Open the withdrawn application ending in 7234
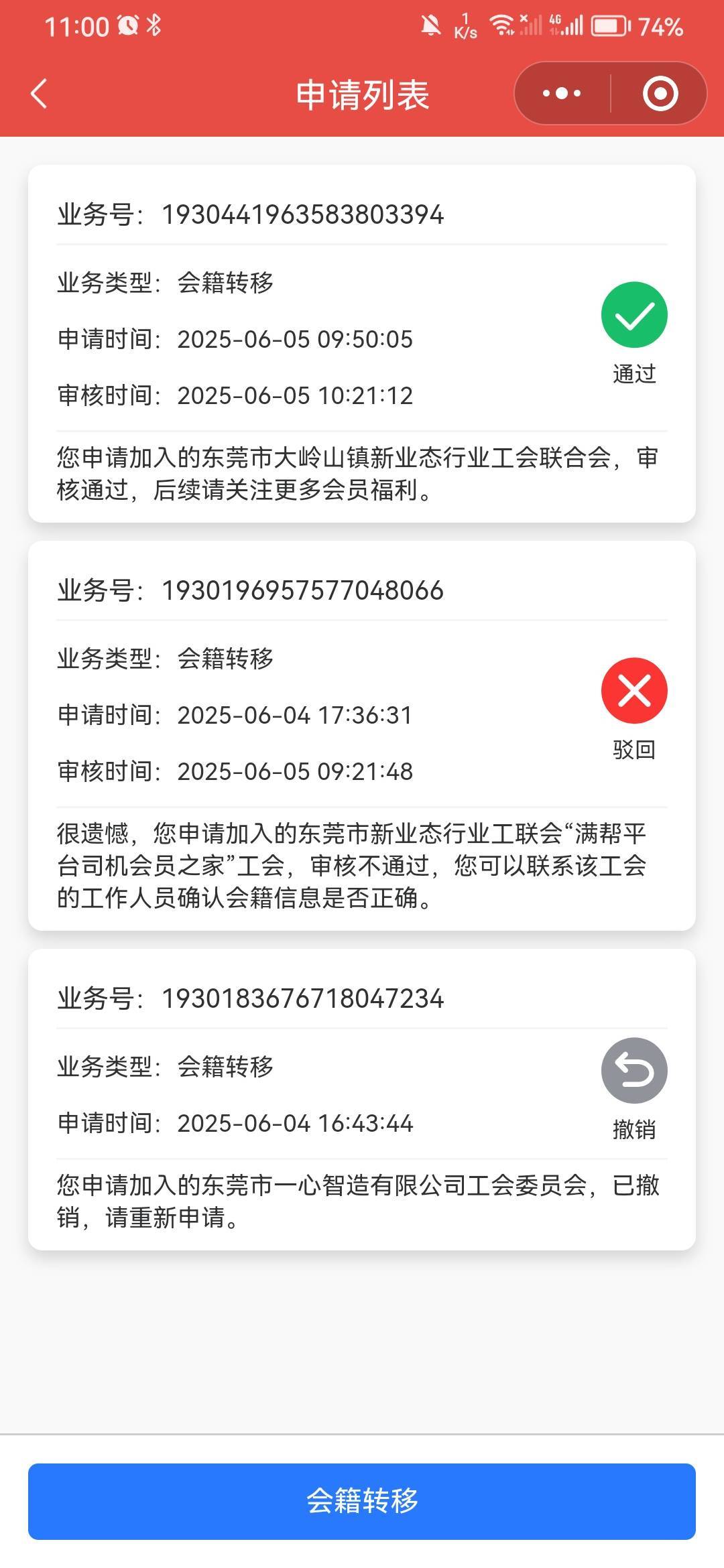The height and width of the screenshot is (1568, 724). pyautogui.click(x=362, y=1100)
